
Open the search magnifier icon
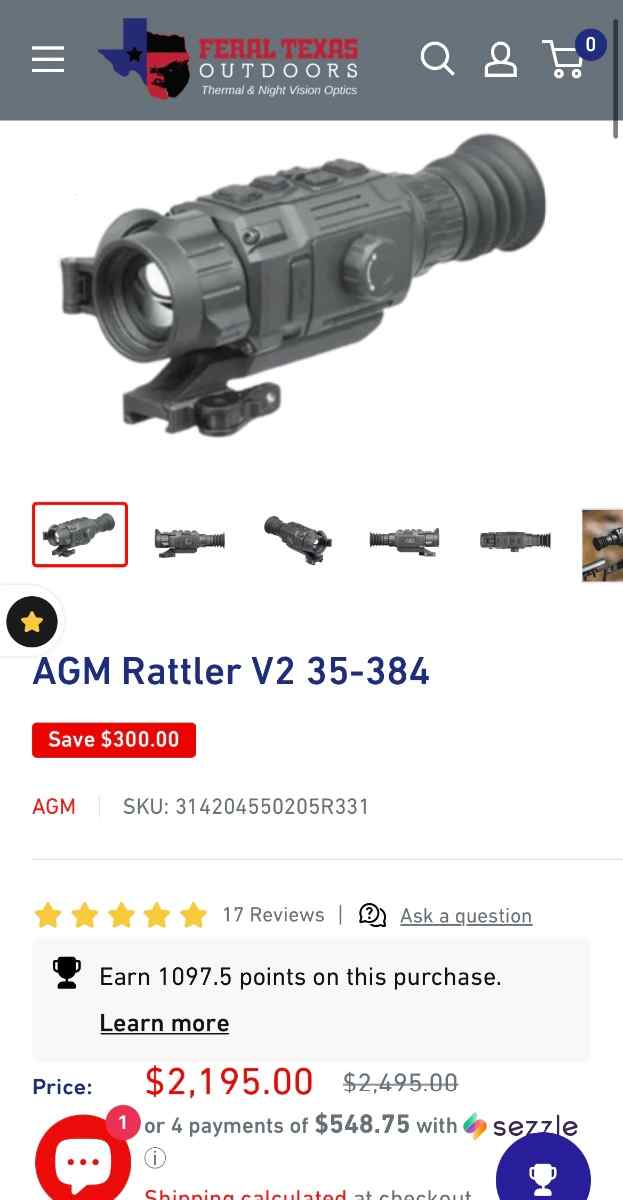point(437,59)
